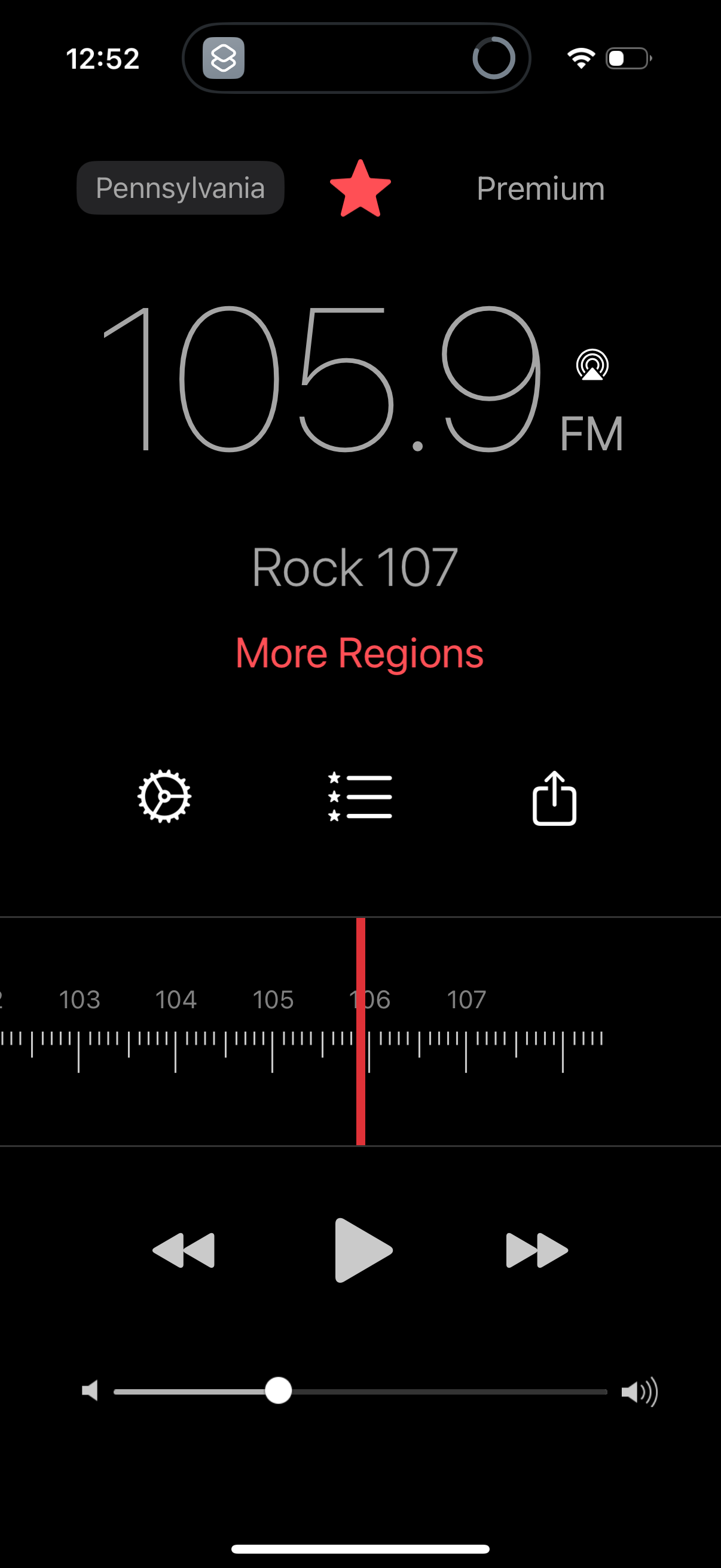The height and width of the screenshot is (1568, 721).
Task: Toggle the favorite star for this station
Action: coord(360,188)
